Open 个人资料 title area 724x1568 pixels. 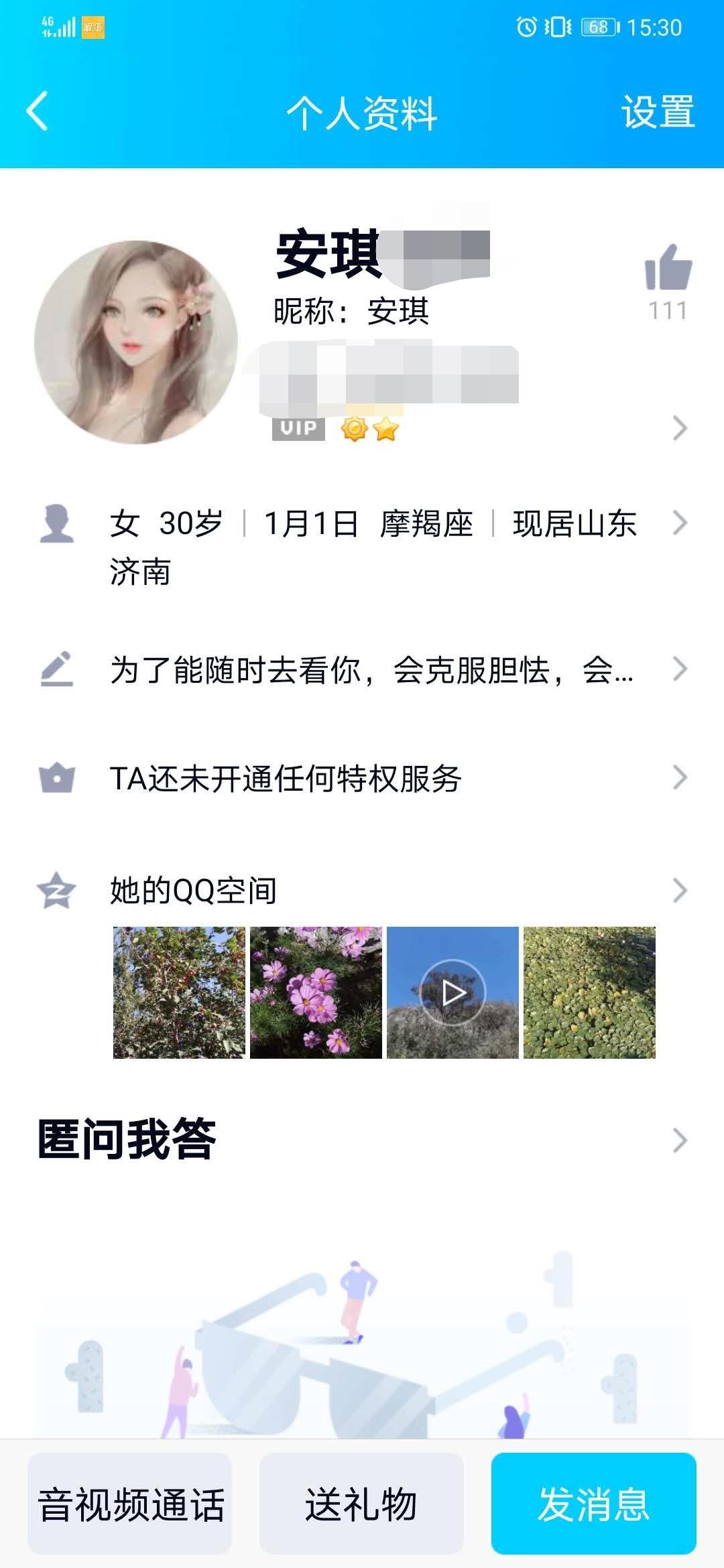[x=362, y=113]
